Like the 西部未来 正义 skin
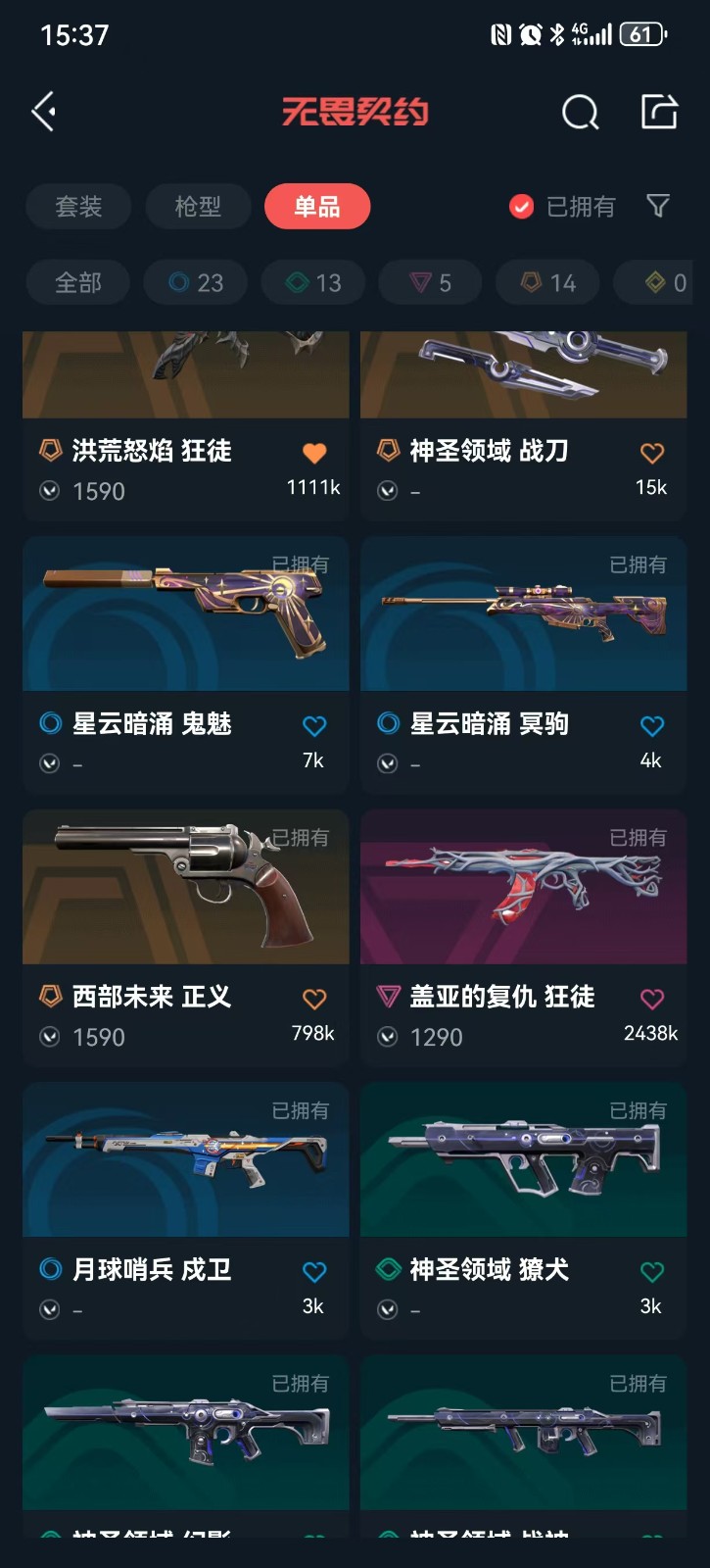The image size is (710, 1568). [314, 999]
